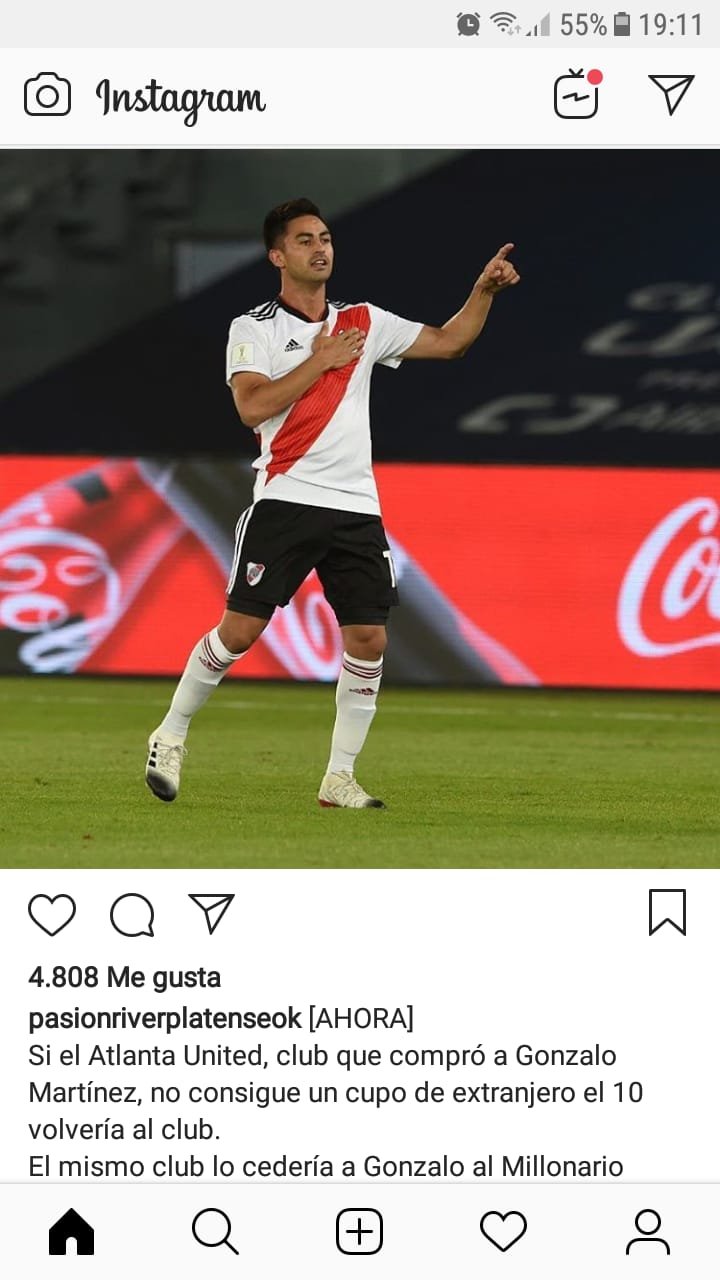Viewport: 720px width, 1280px height.
Task: Switch to your Profile tab
Action: click(647, 1231)
